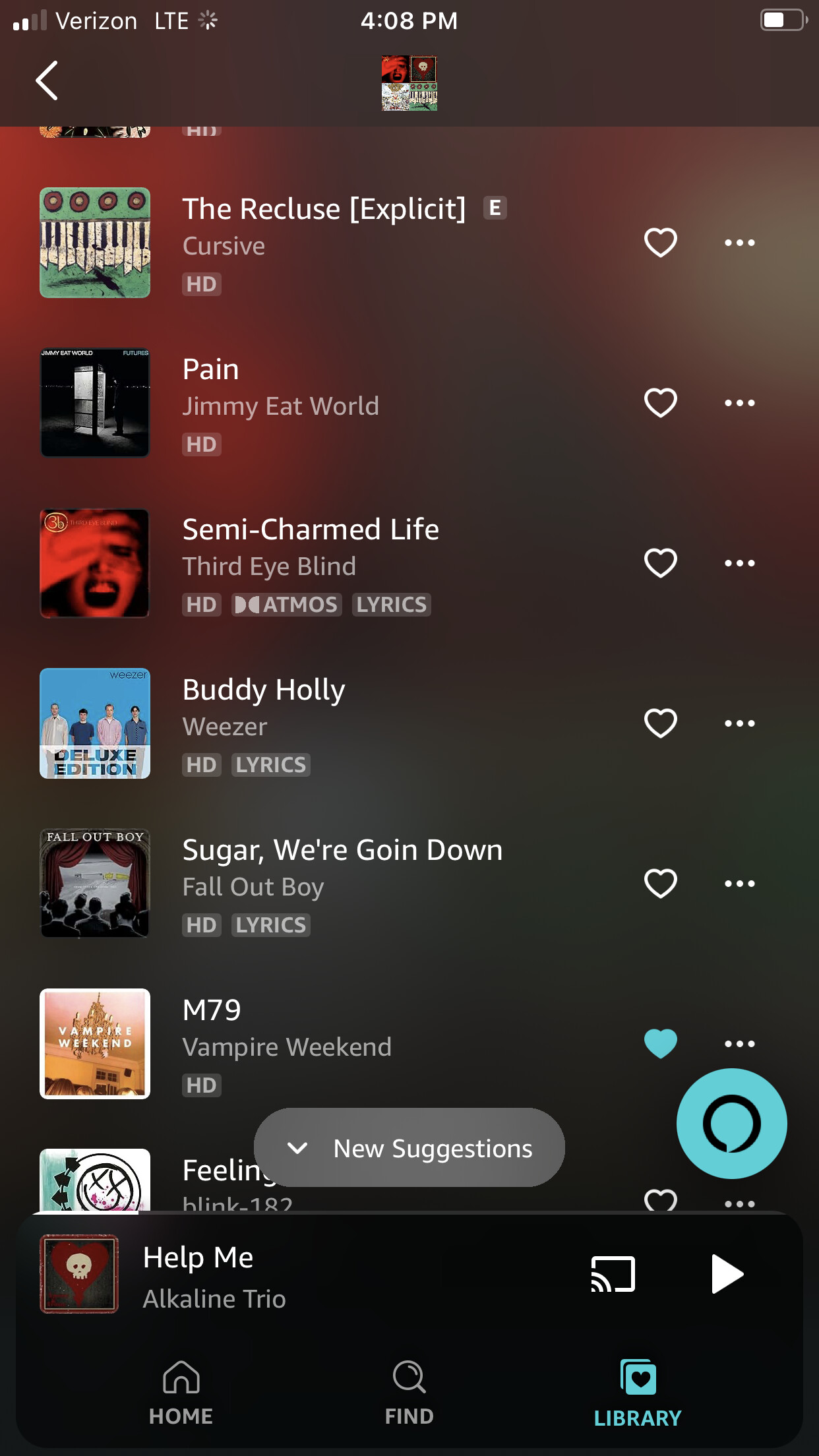The width and height of the screenshot is (819, 1456).
Task: Like Buddy Holly
Action: 660,723
